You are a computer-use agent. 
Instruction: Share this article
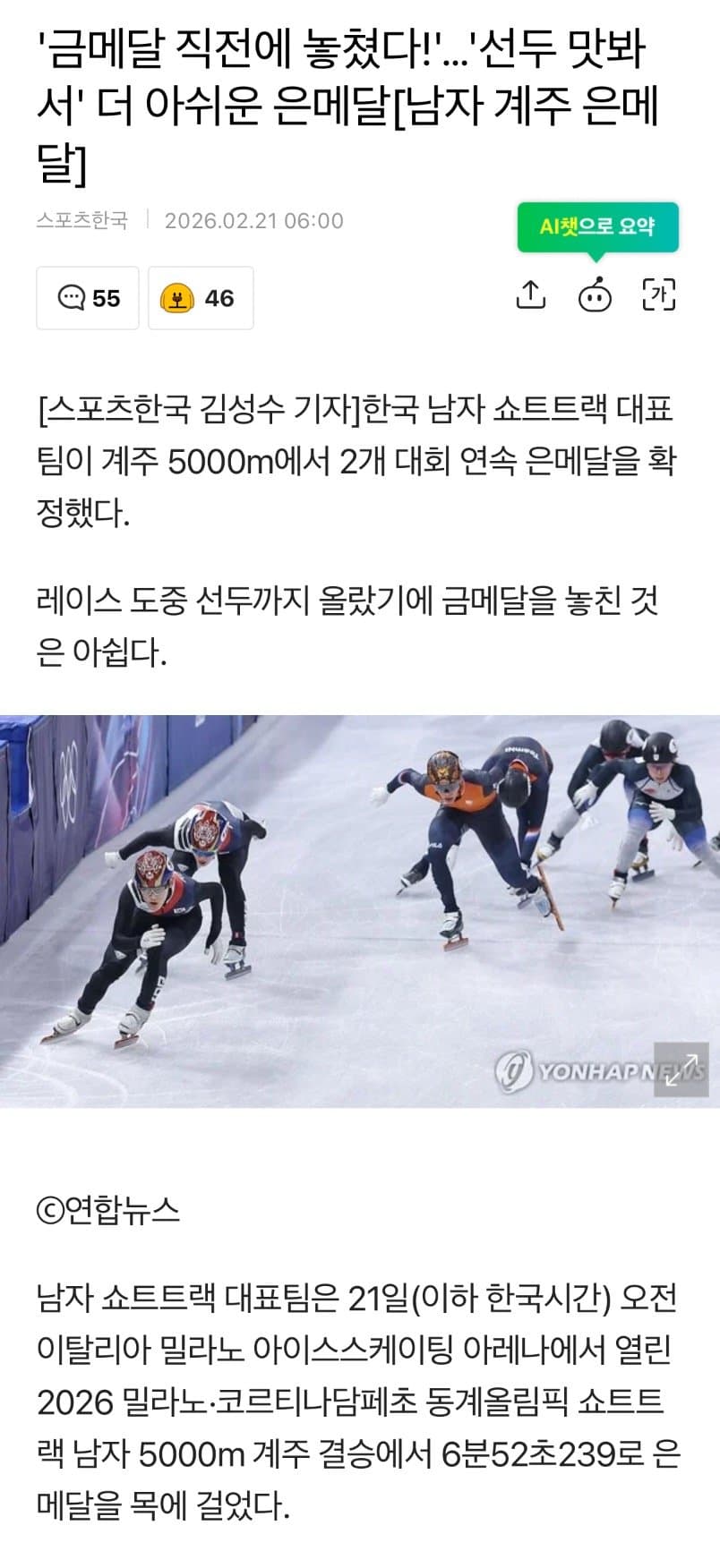point(531,294)
